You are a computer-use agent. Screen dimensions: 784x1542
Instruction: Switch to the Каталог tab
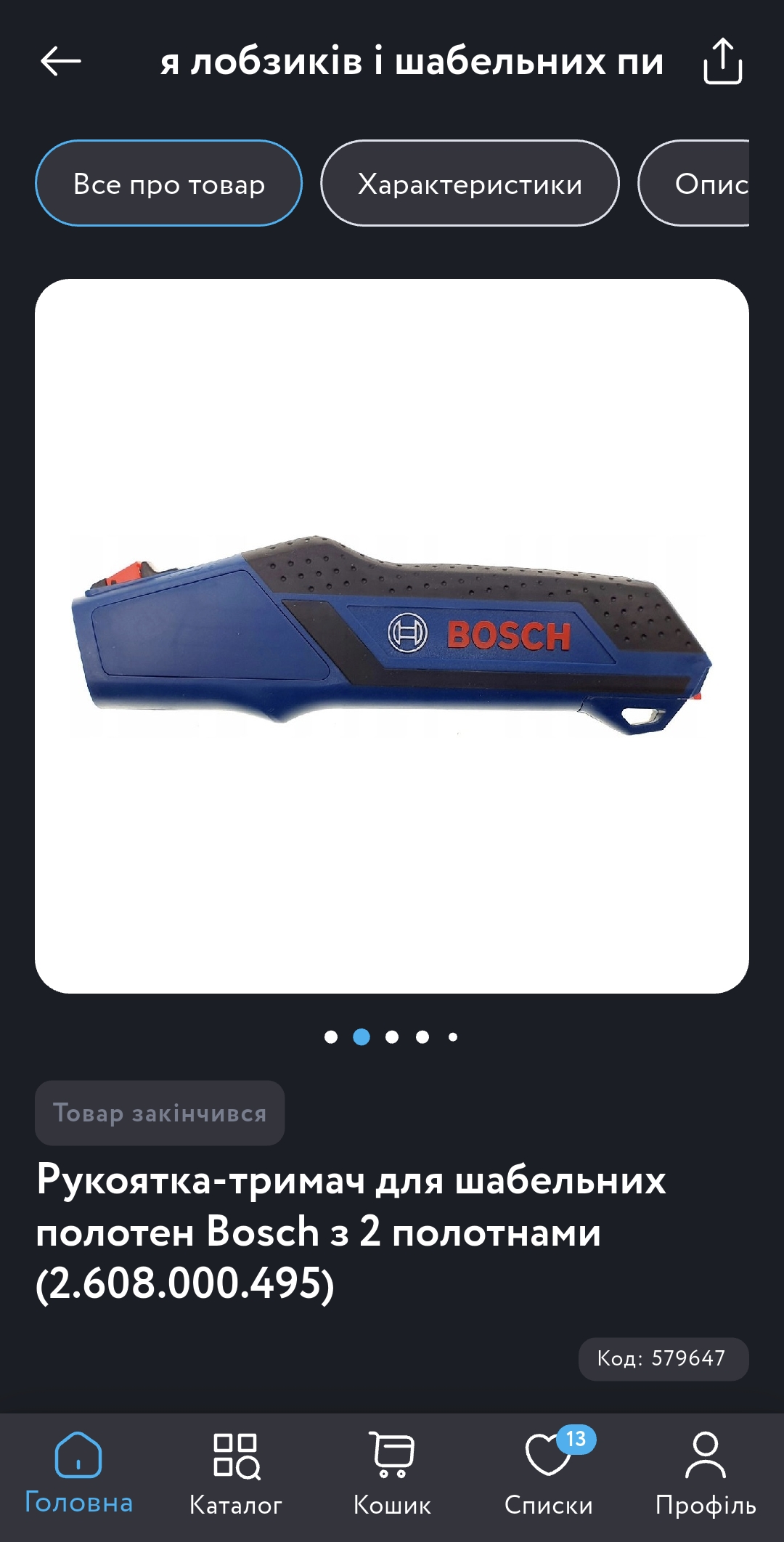coord(235,1474)
